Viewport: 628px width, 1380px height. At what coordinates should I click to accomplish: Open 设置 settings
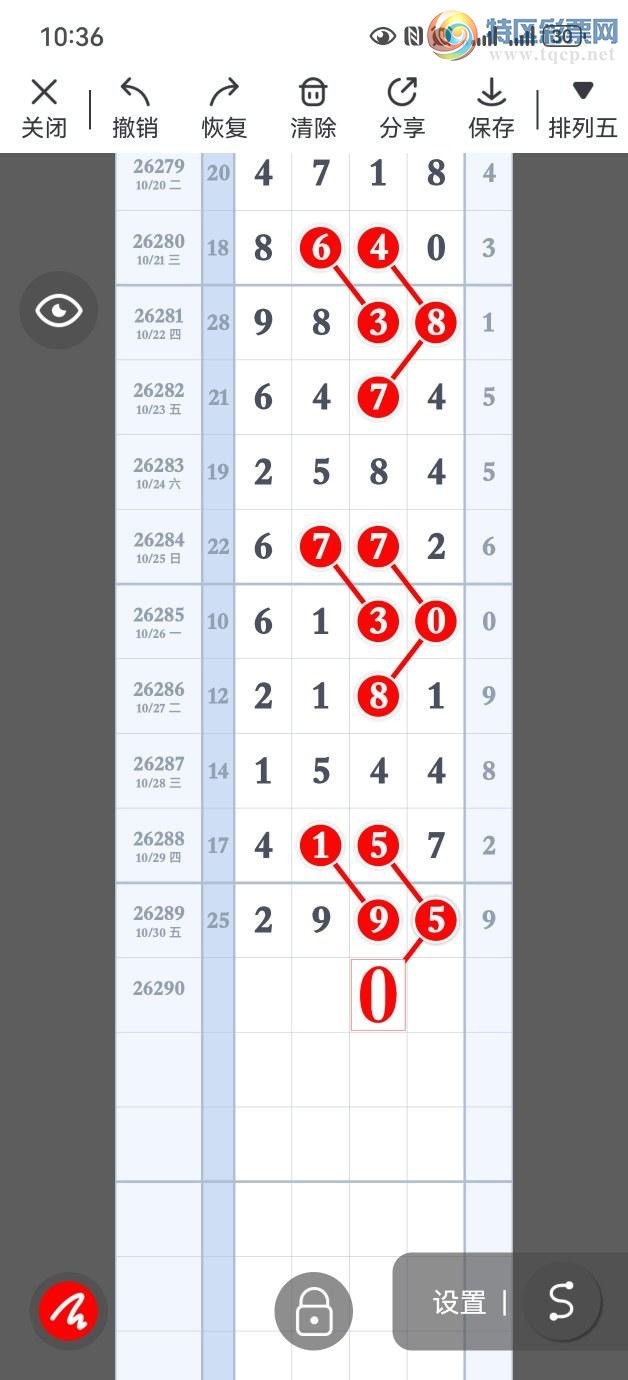click(x=459, y=1303)
